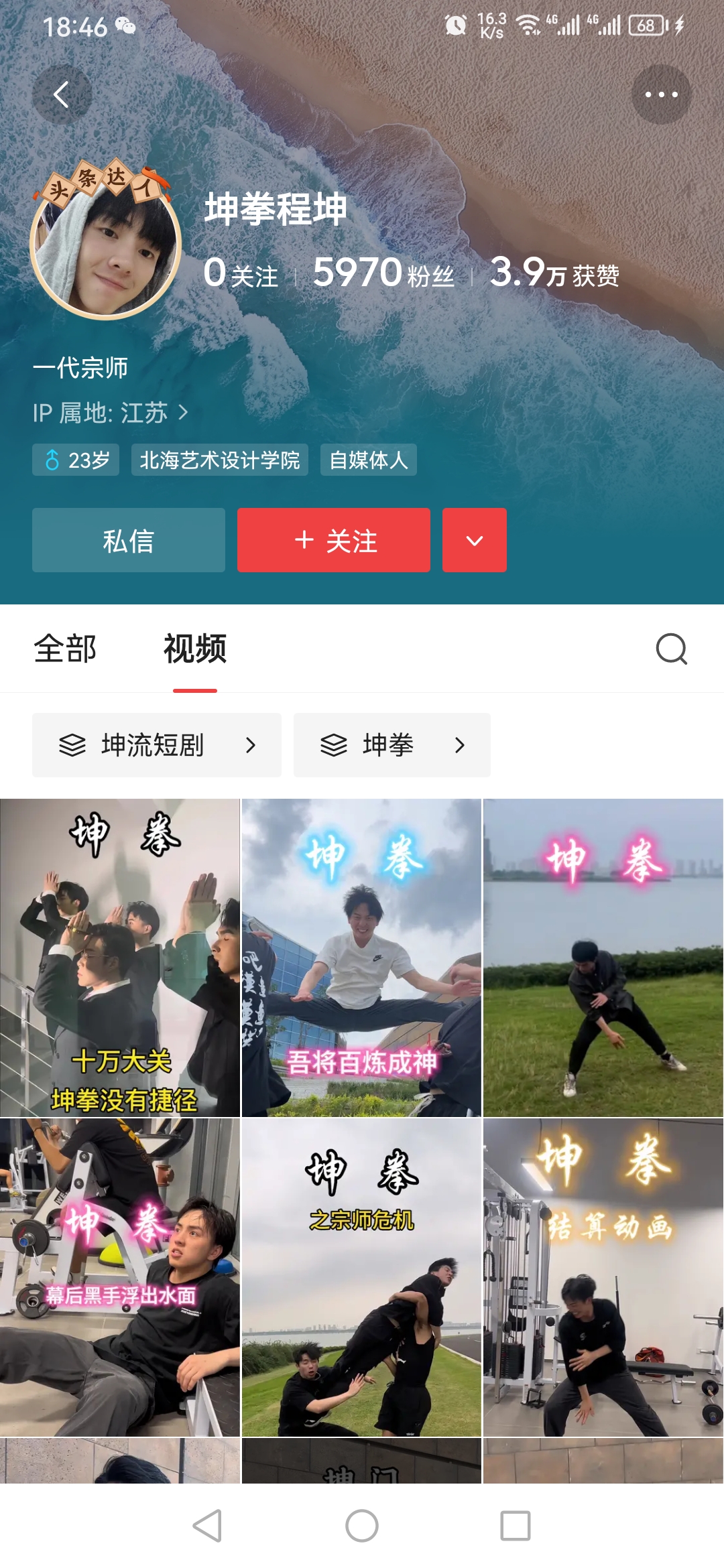The image size is (724, 1568).
Task: Expand the red dropdown arrow beside 关注
Action: [x=474, y=540]
